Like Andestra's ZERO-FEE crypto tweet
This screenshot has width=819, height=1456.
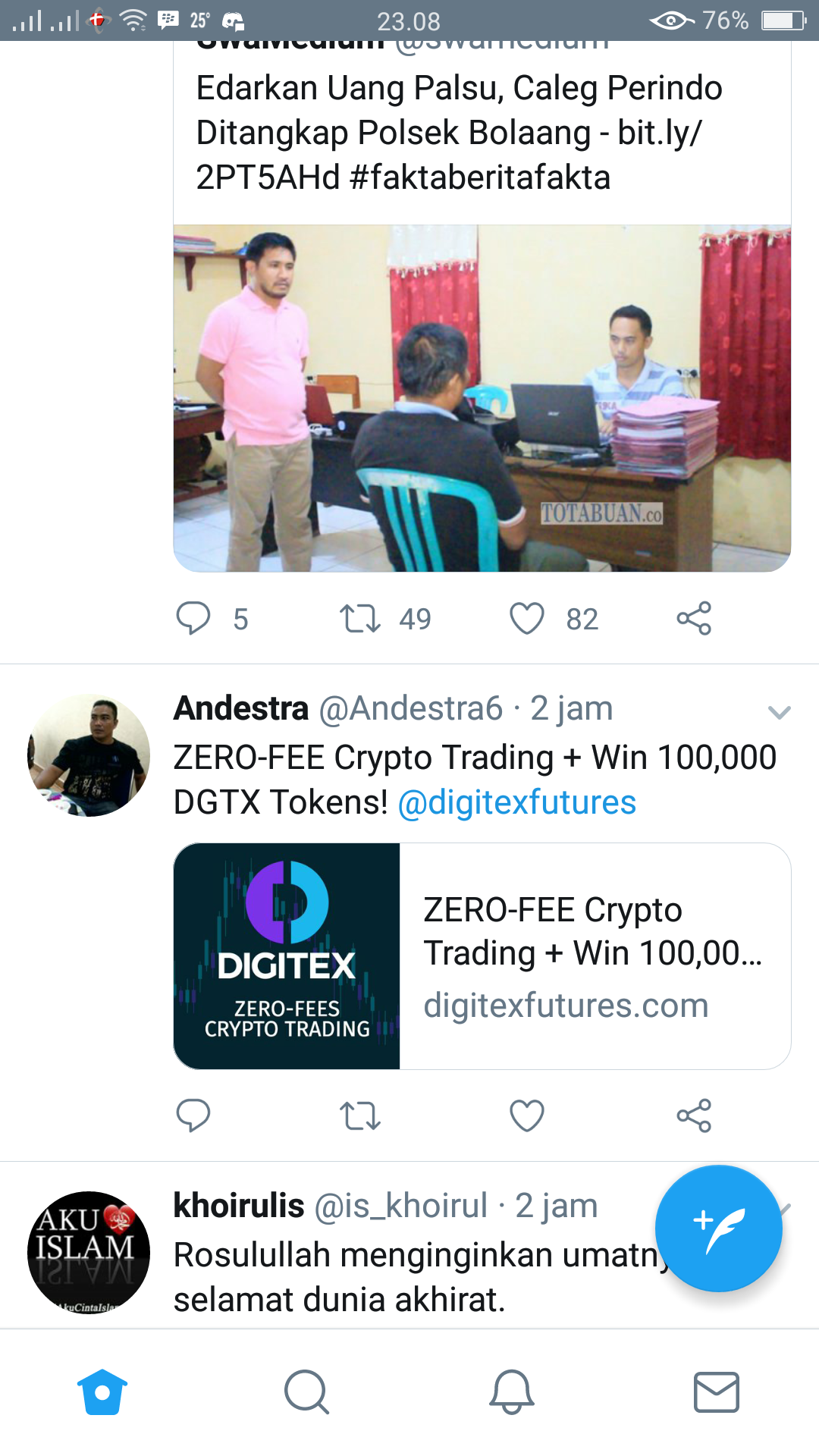(527, 1115)
